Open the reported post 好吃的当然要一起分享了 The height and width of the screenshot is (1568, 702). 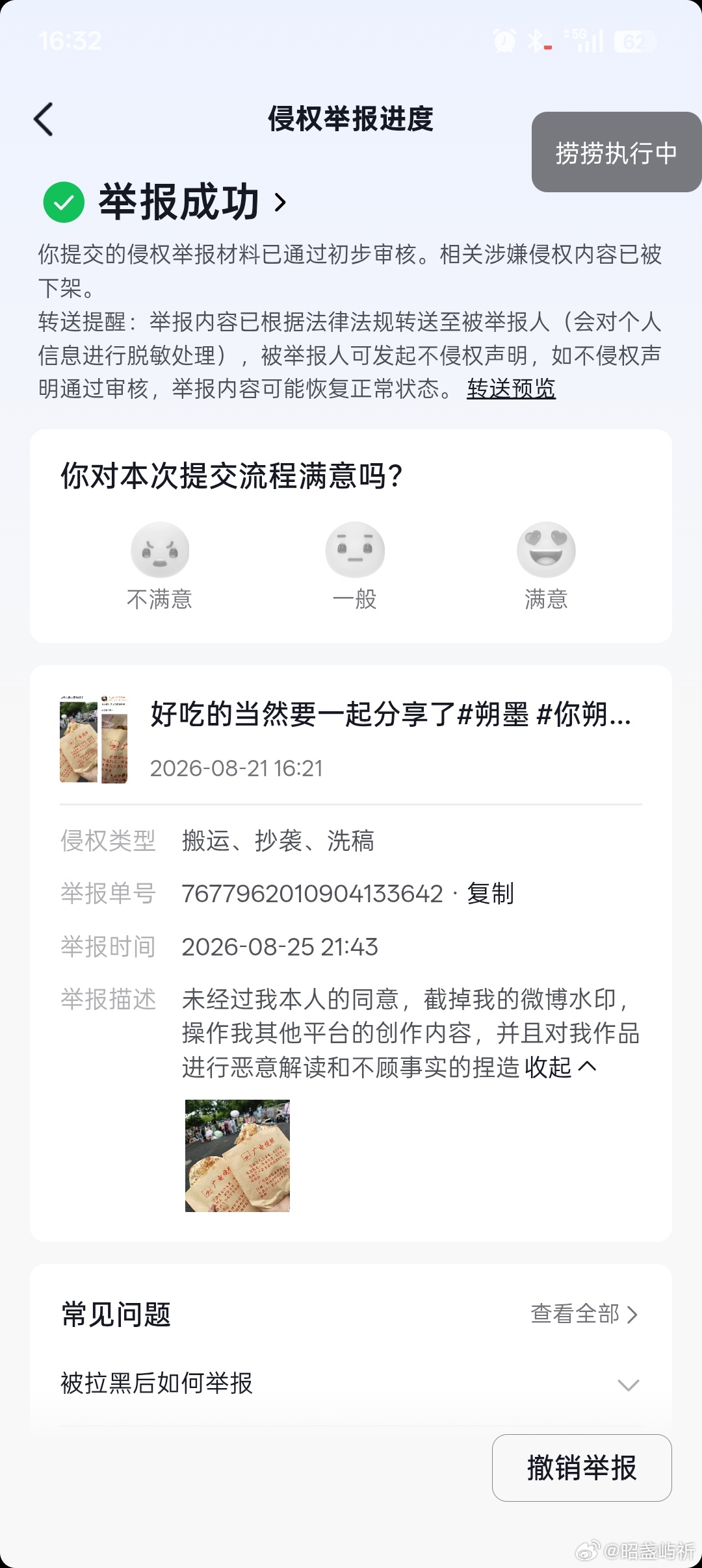pyautogui.click(x=351, y=739)
